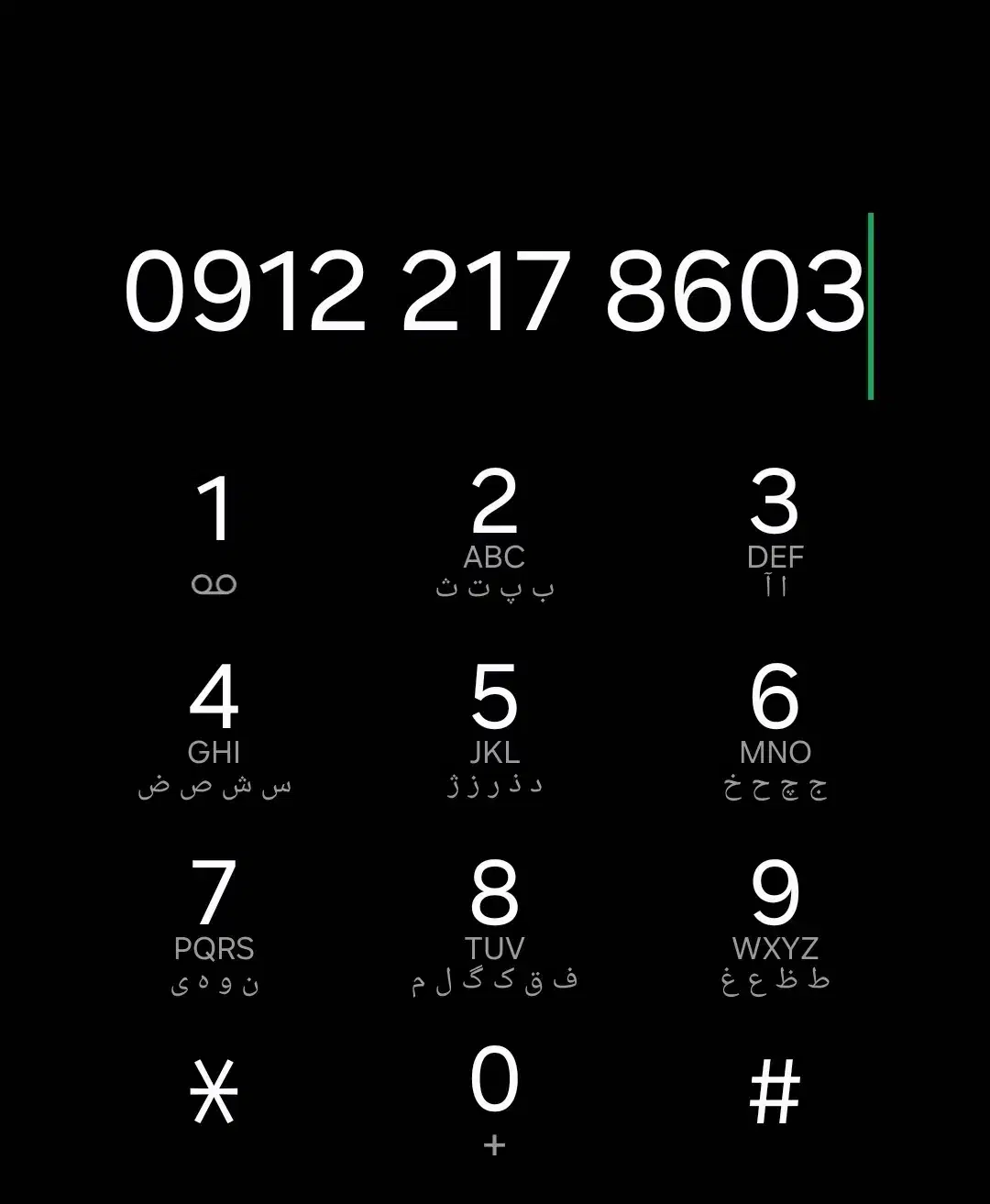Screen dimensions: 990x1204
Task: Tap the voicemail icon under the 1 key
Action: [216, 582]
